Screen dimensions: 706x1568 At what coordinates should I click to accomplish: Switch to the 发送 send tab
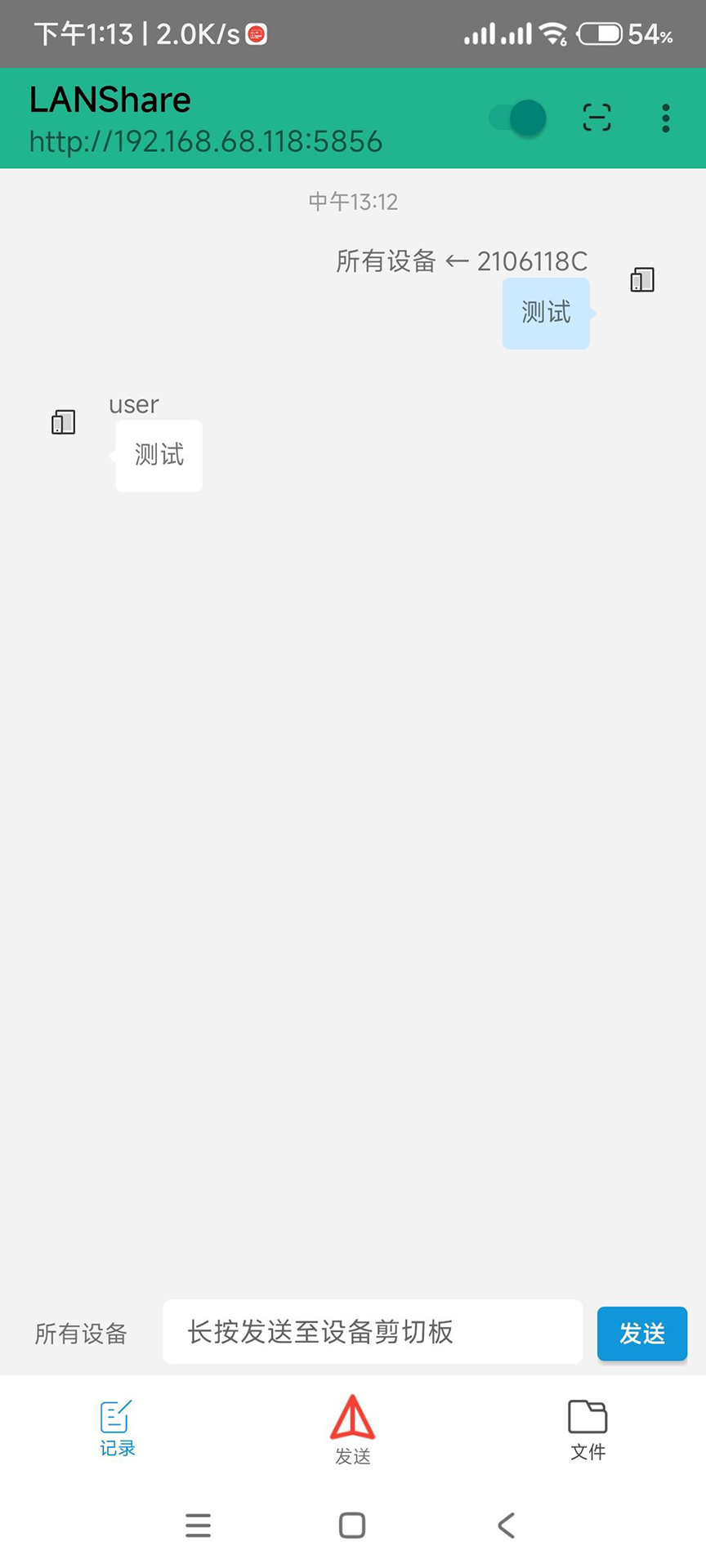[352, 1429]
